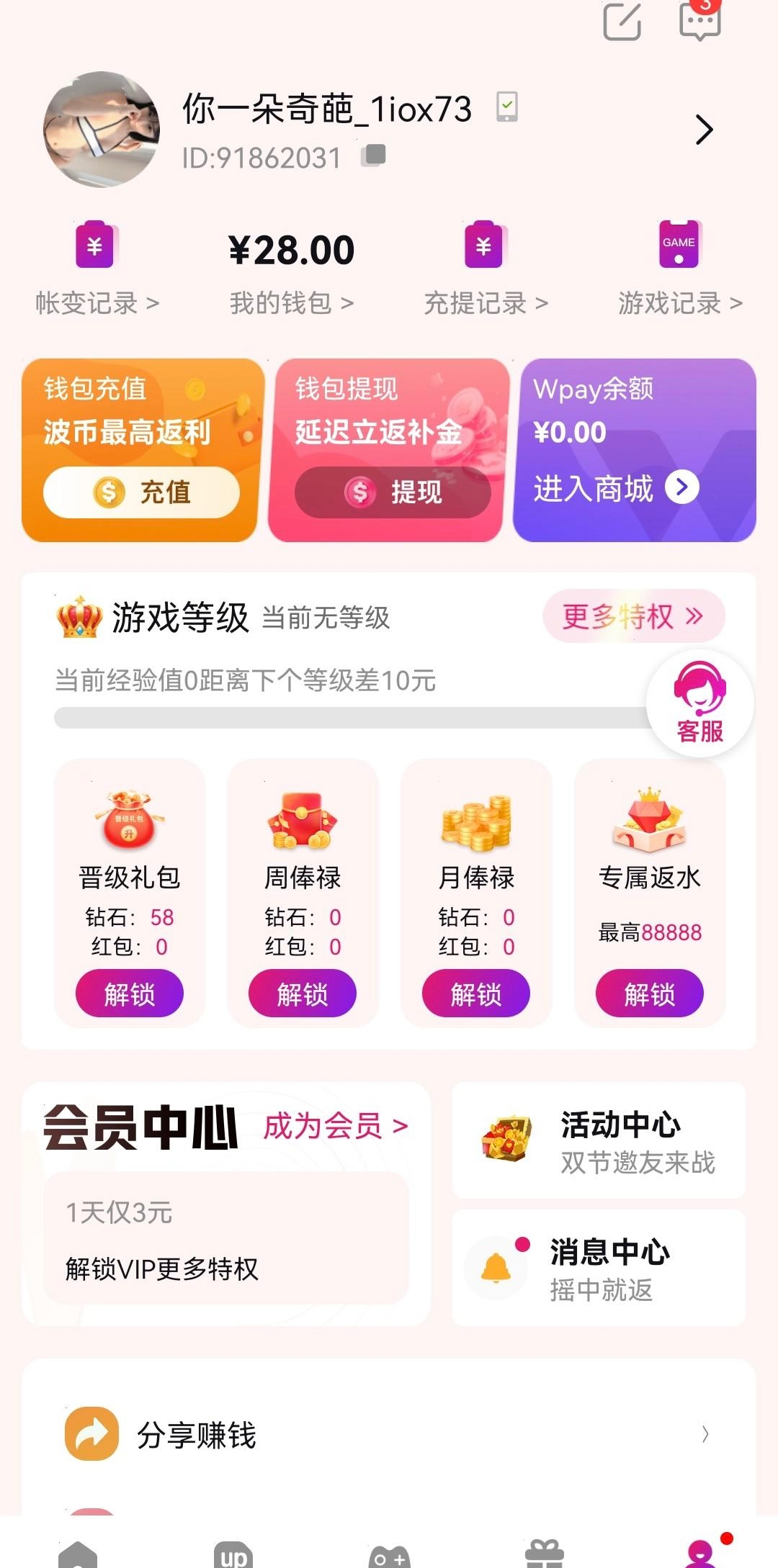Open the 分享赚钱 share row
Screen dimensions: 778x1568
pyautogui.click(x=389, y=1435)
